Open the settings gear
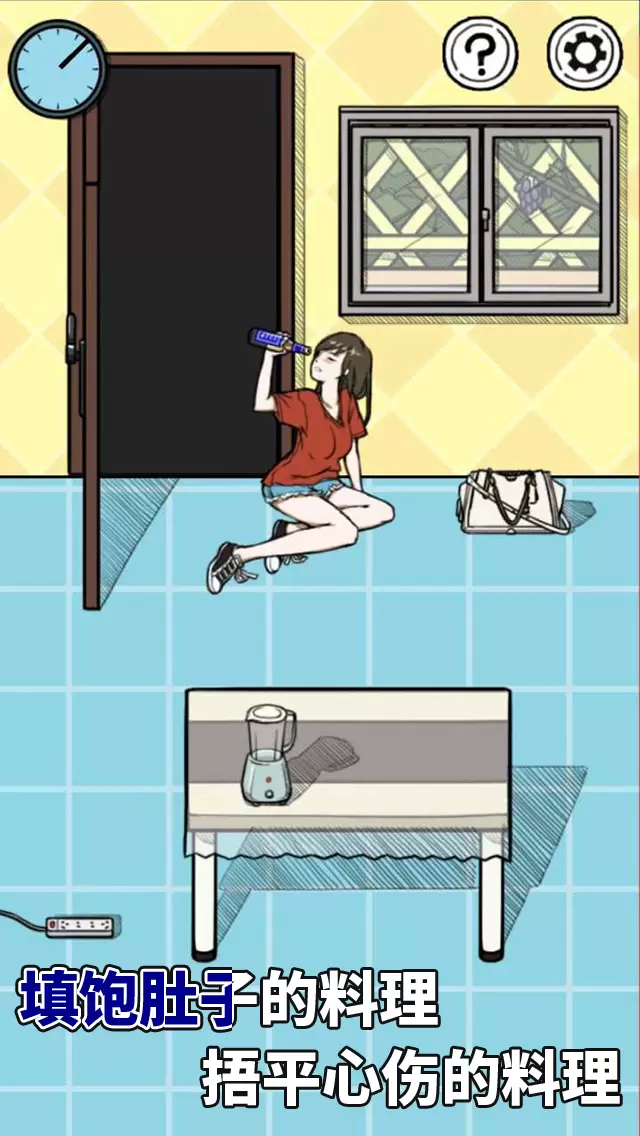Screen dimensions: 640x1136 click(585, 52)
